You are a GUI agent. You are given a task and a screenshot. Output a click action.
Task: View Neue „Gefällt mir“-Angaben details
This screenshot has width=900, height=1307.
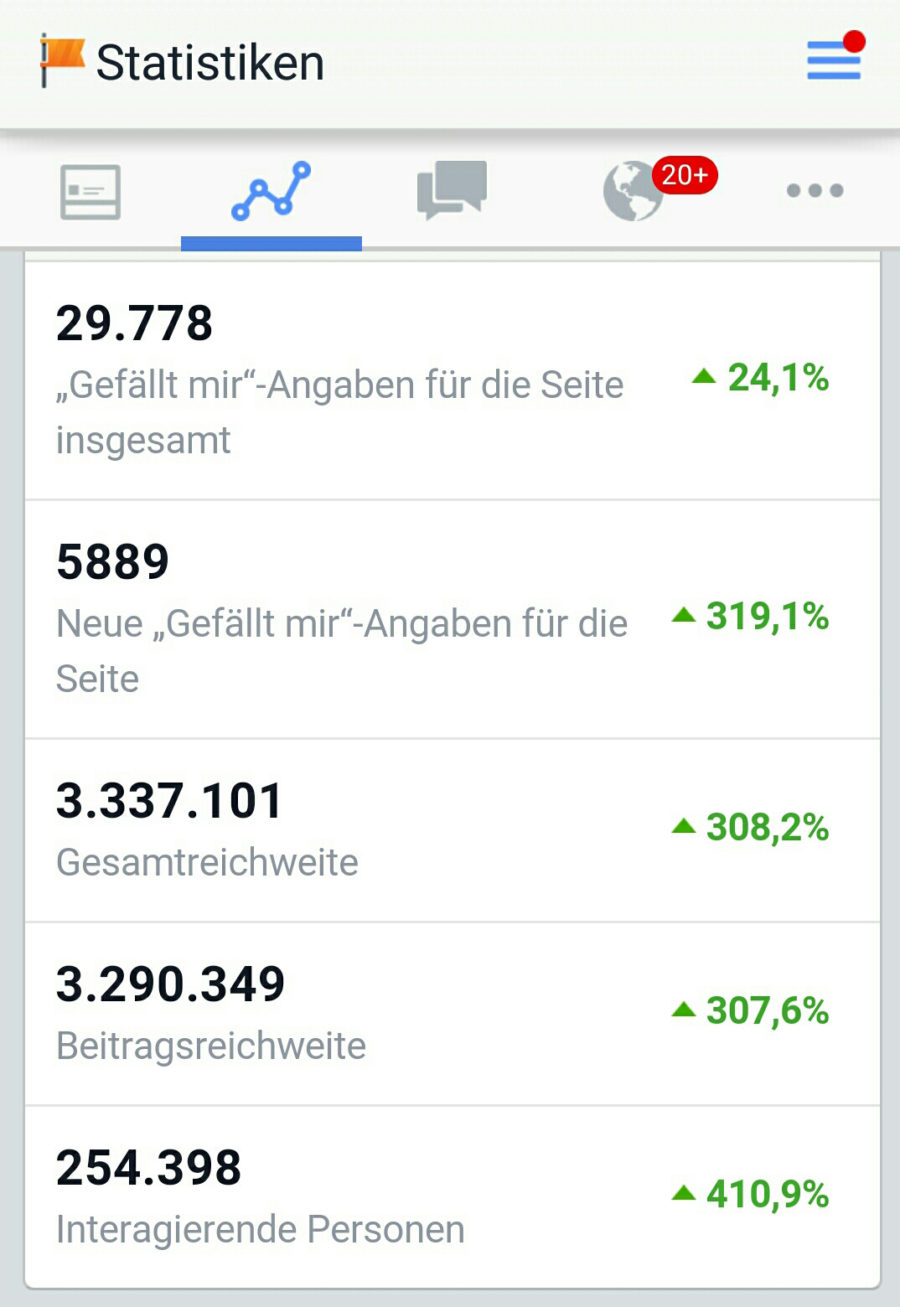pos(452,620)
